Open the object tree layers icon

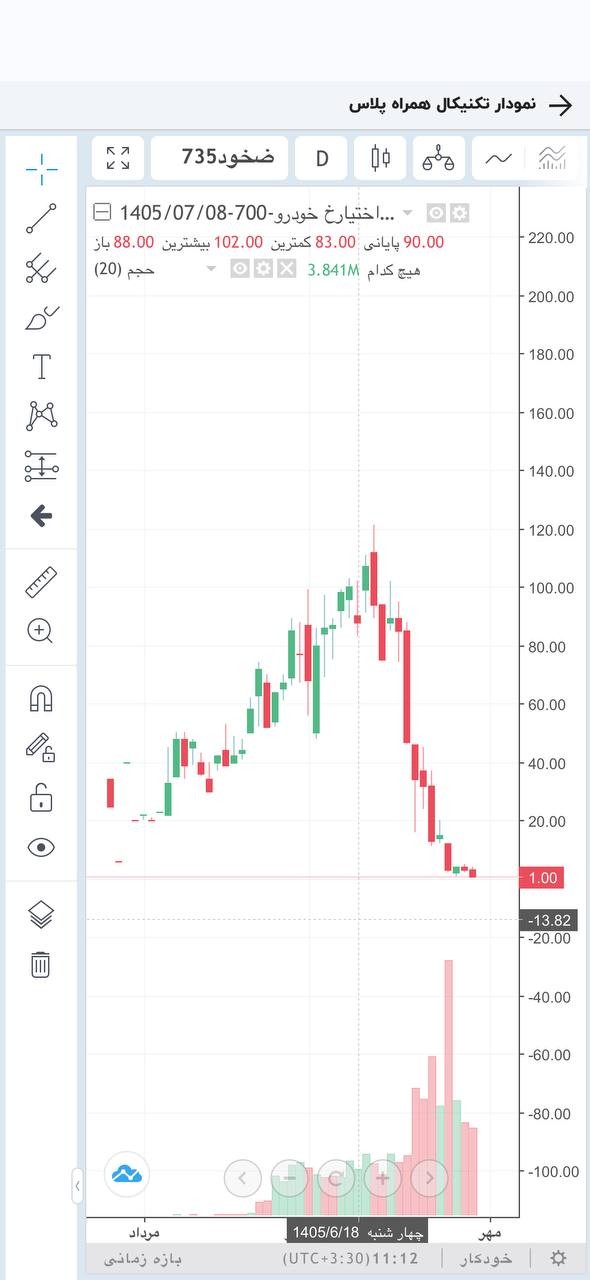pyautogui.click(x=41, y=915)
